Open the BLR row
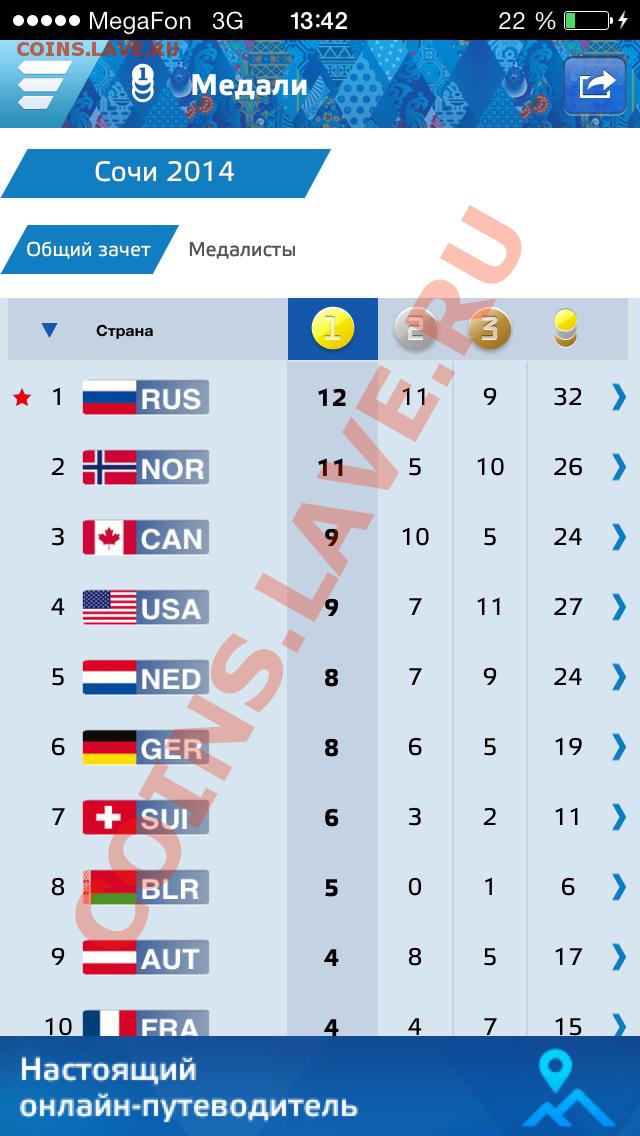640x1136 pixels. pyautogui.click(x=320, y=887)
